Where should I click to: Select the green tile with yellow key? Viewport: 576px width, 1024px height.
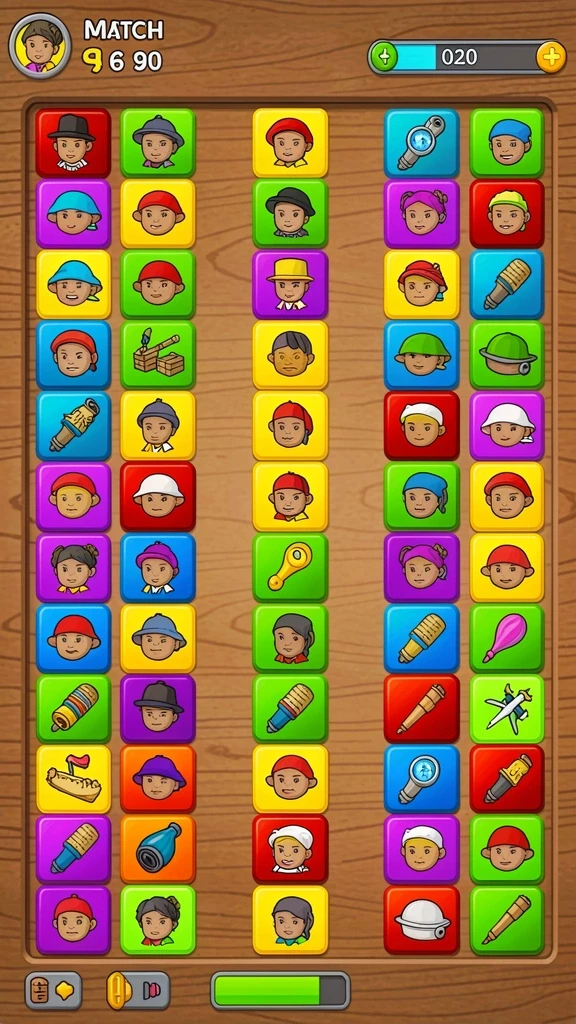pos(290,568)
